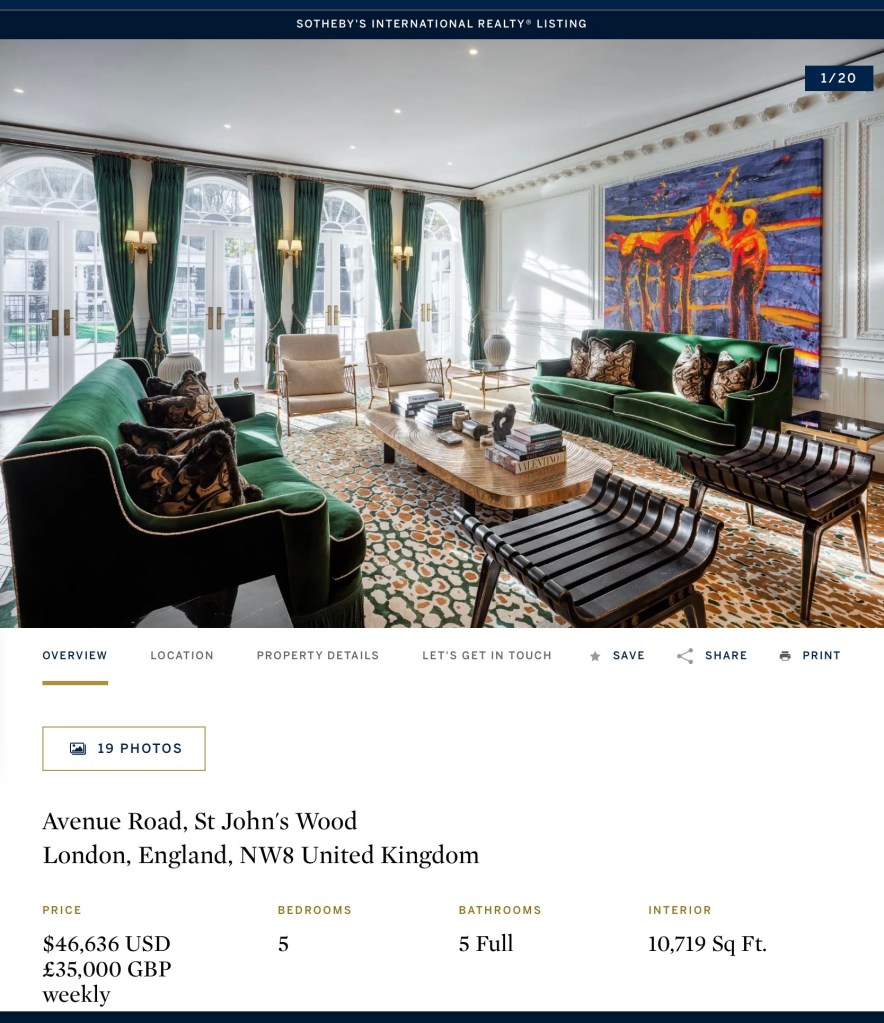884x1023 pixels.
Task: Open the Property Details tab
Action: click(x=317, y=656)
